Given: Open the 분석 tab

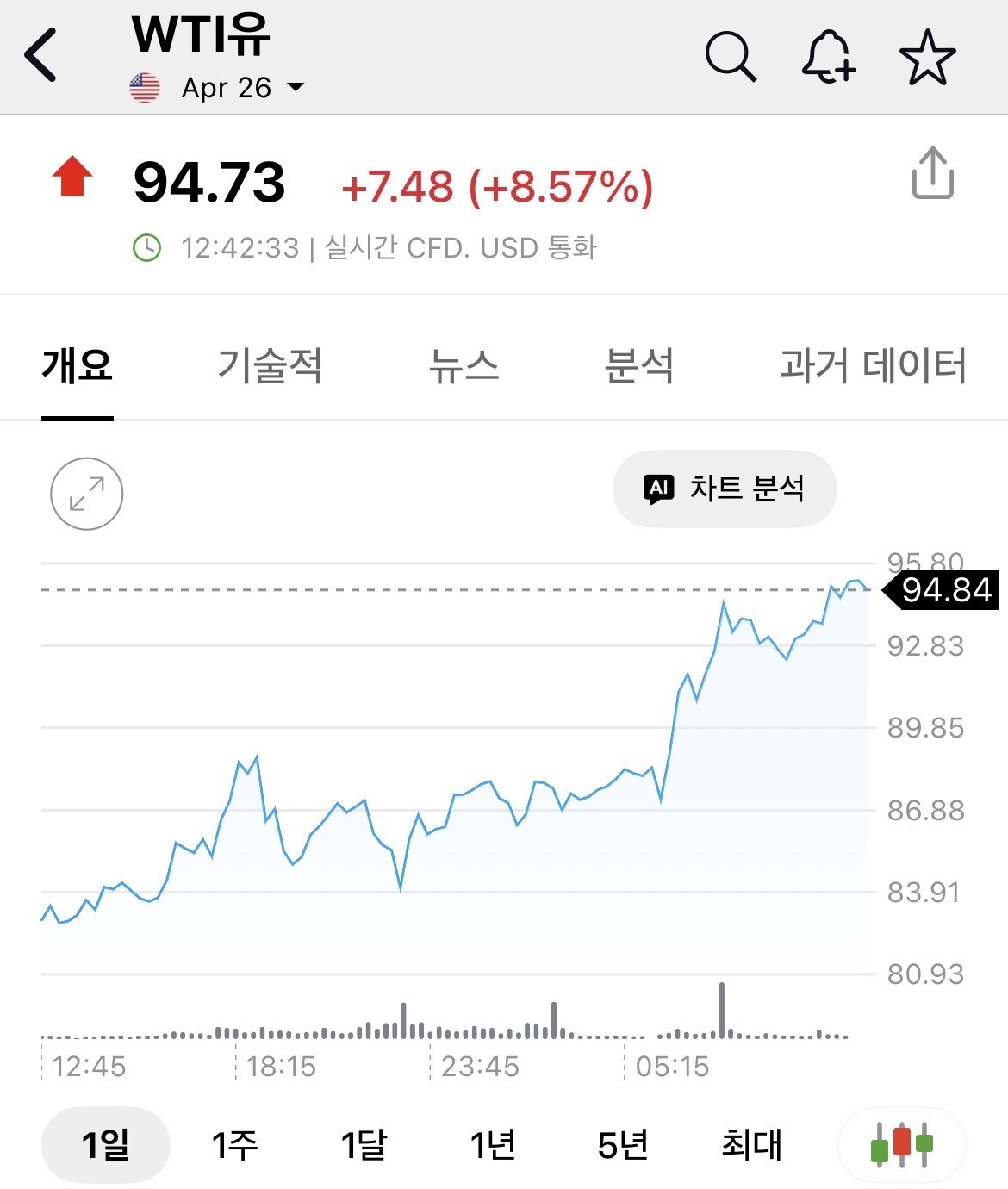Looking at the screenshot, I should pyautogui.click(x=638, y=365).
